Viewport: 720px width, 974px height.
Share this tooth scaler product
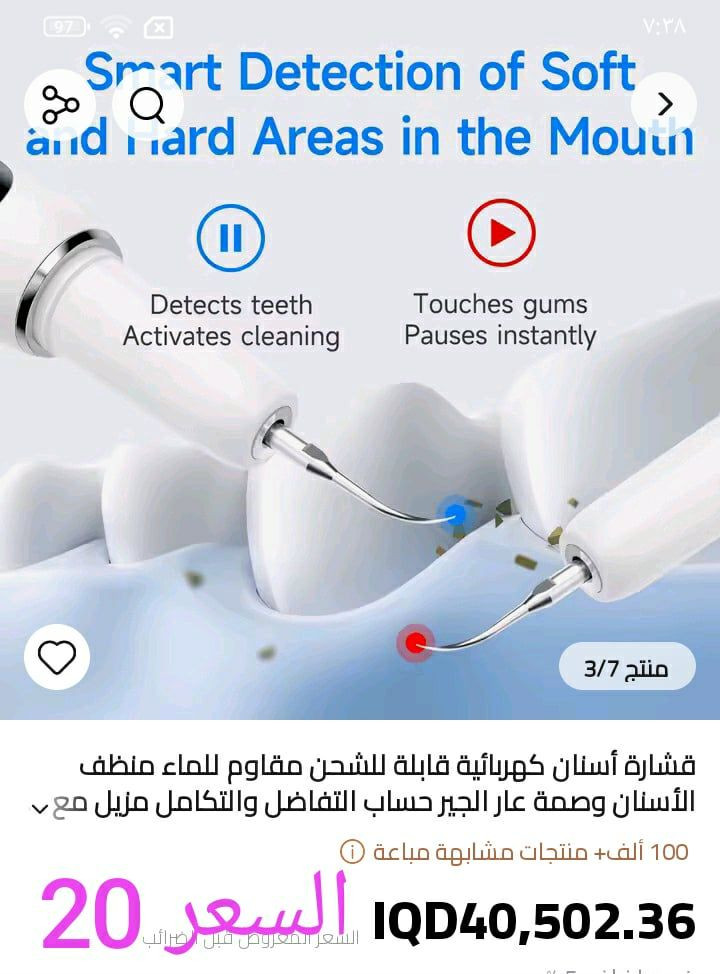coord(60,103)
